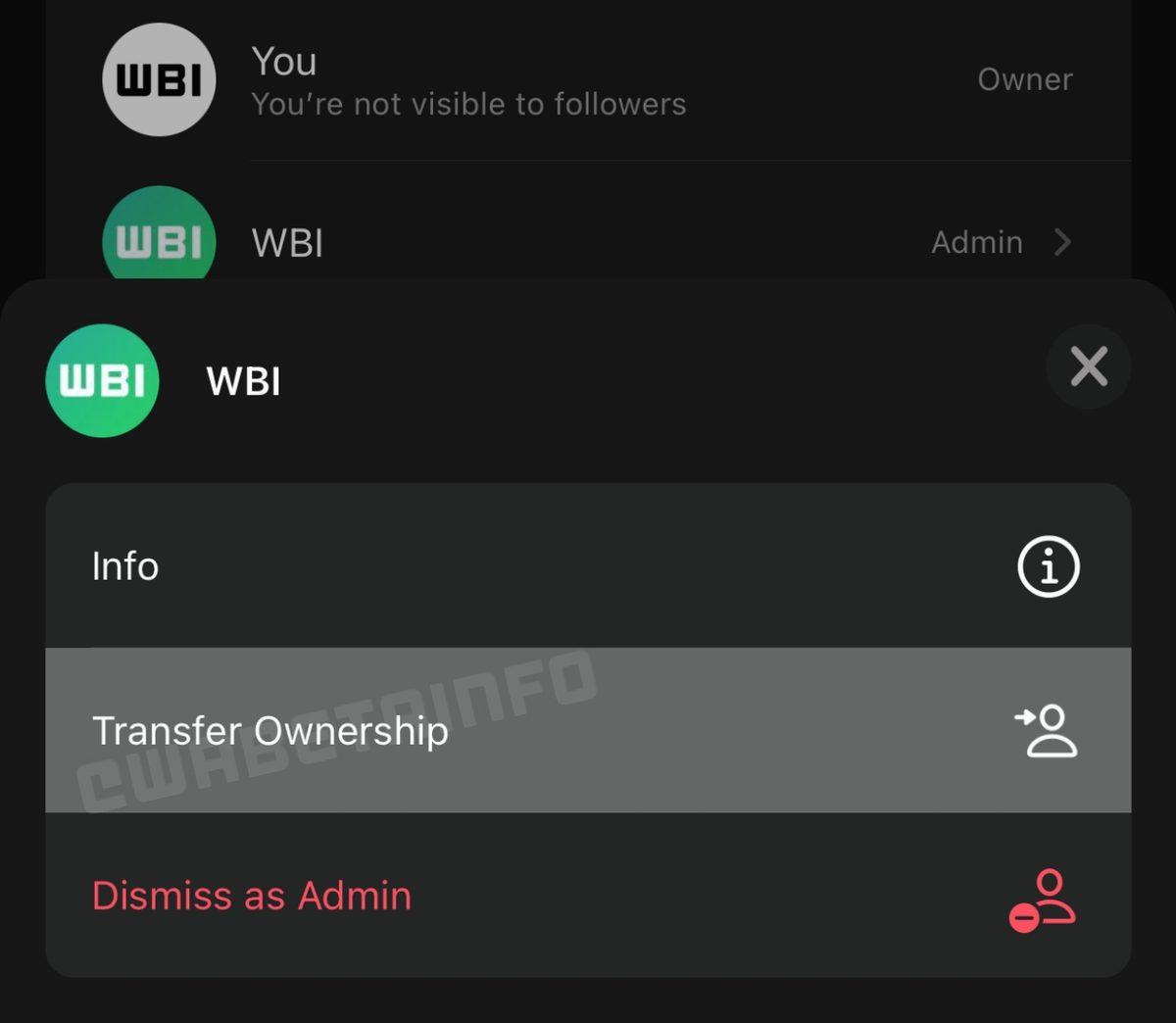Open the WBI Admin row
This screenshot has width=1176, height=1023.
(637, 242)
